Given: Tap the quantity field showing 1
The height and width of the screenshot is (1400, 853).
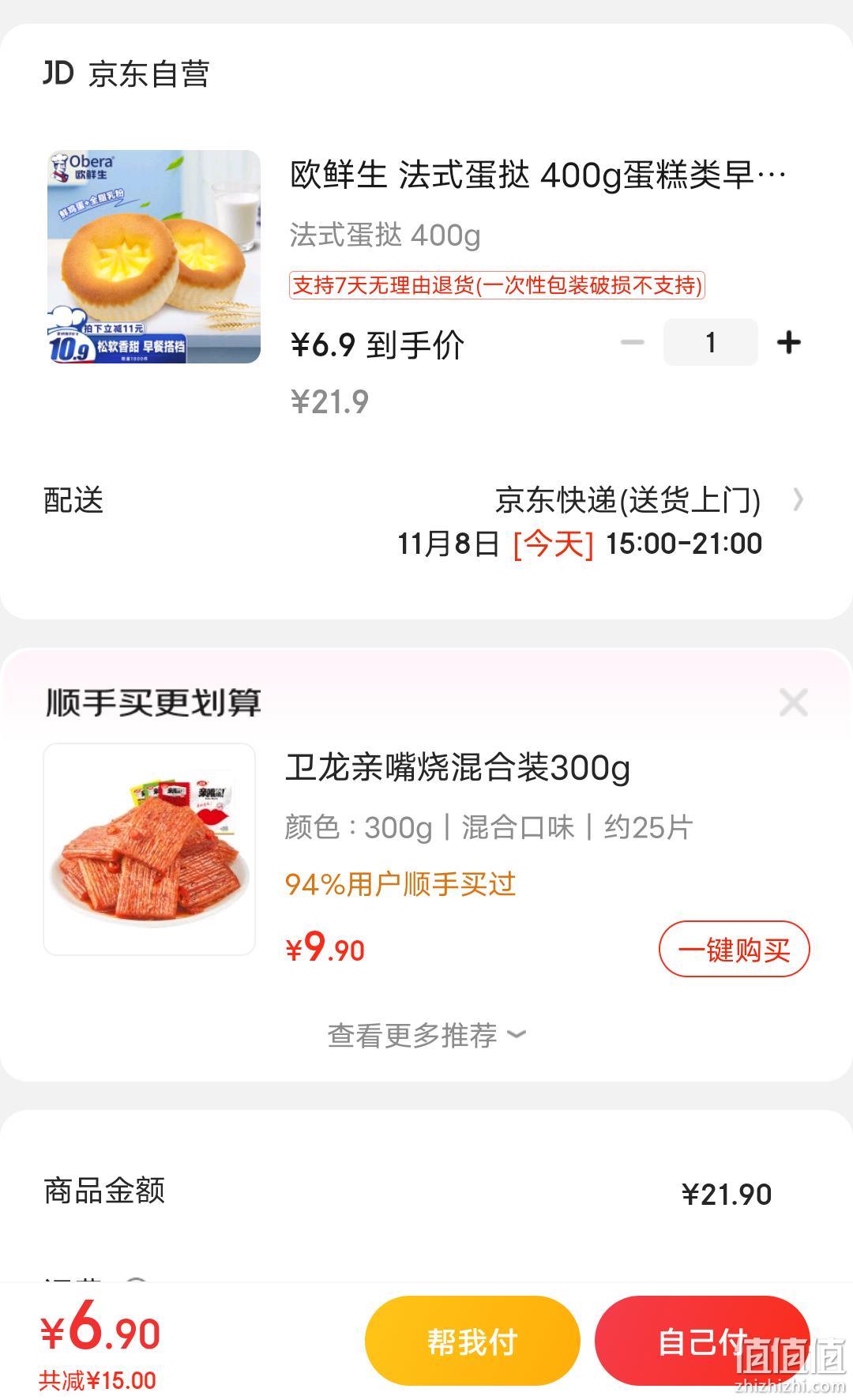Looking at the screenshot, I should pyautogui.click(x=710, y=342).
